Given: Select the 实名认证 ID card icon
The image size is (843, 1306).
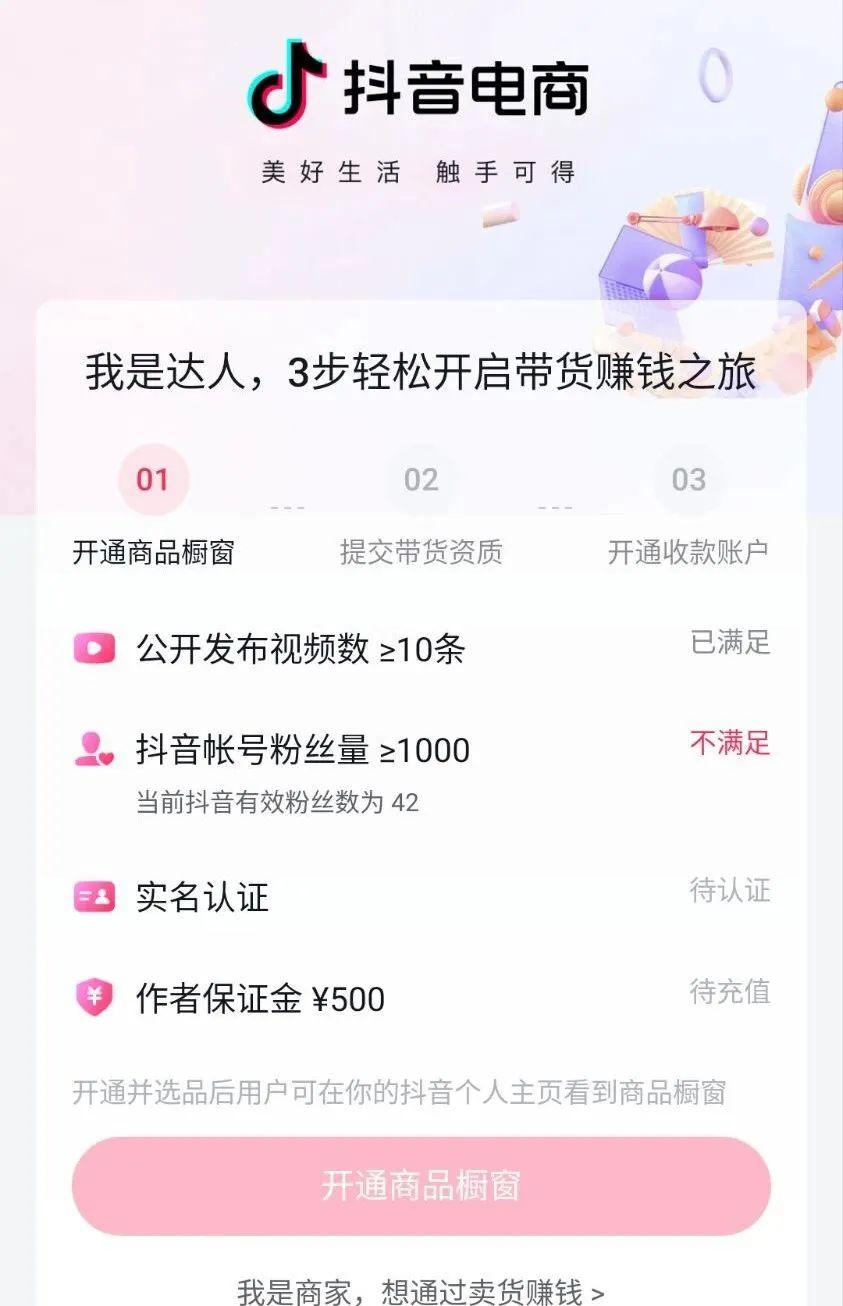Looking at the screenshot, I should pos(94,897).
